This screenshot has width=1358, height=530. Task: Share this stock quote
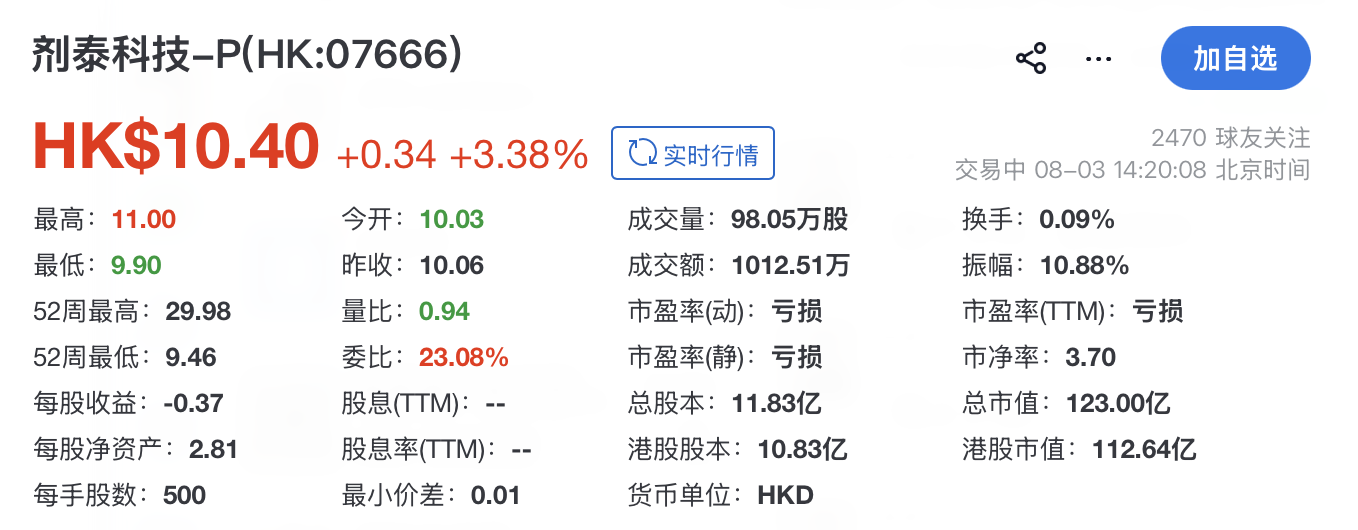1031,58
